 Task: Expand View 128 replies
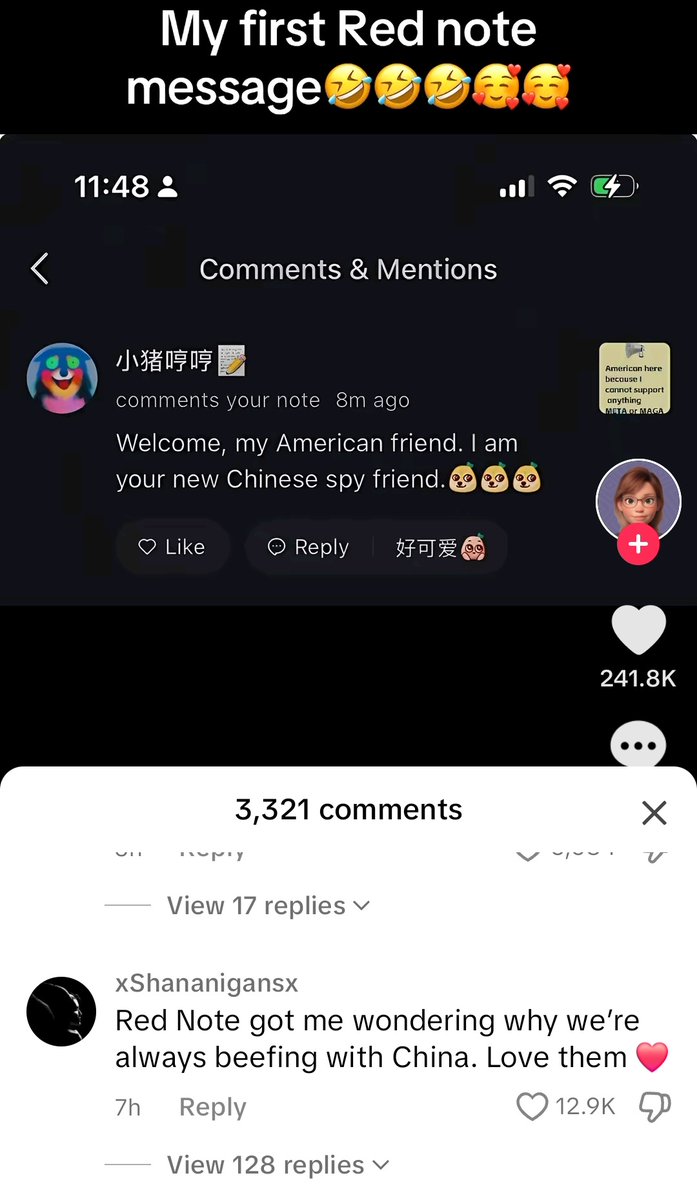click(x=277, y=1165)
